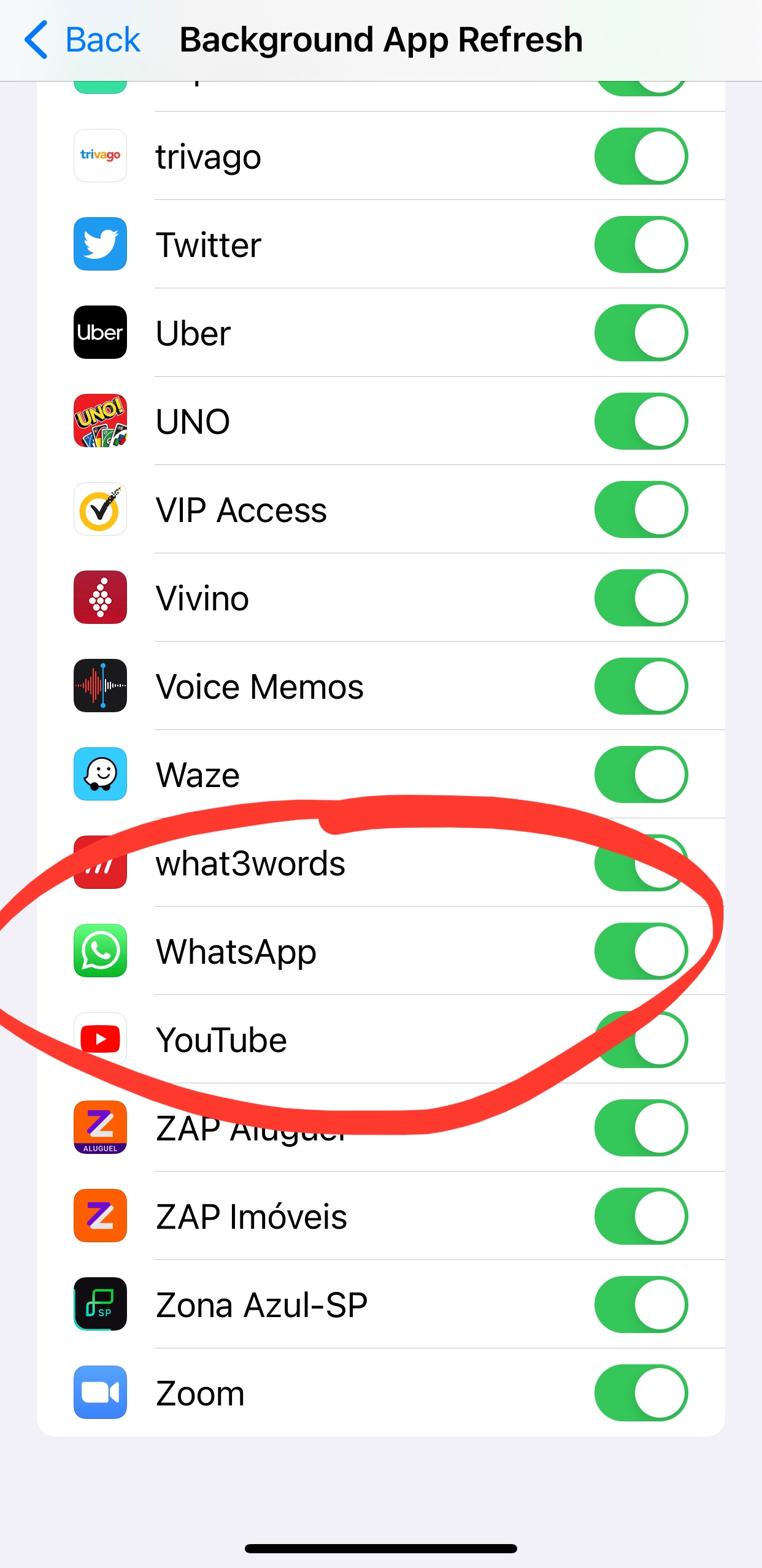
Task: Toggle Voice Memos background refresh
Action: tap(641, 686)
